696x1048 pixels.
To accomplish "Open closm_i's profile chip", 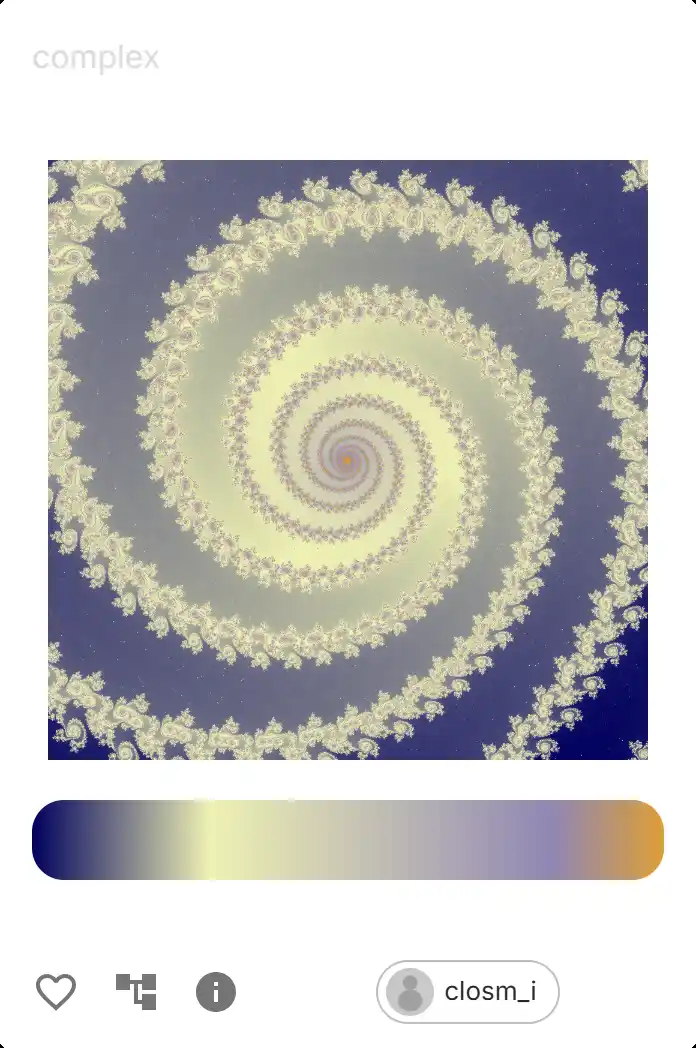I will tap(467, 992).
